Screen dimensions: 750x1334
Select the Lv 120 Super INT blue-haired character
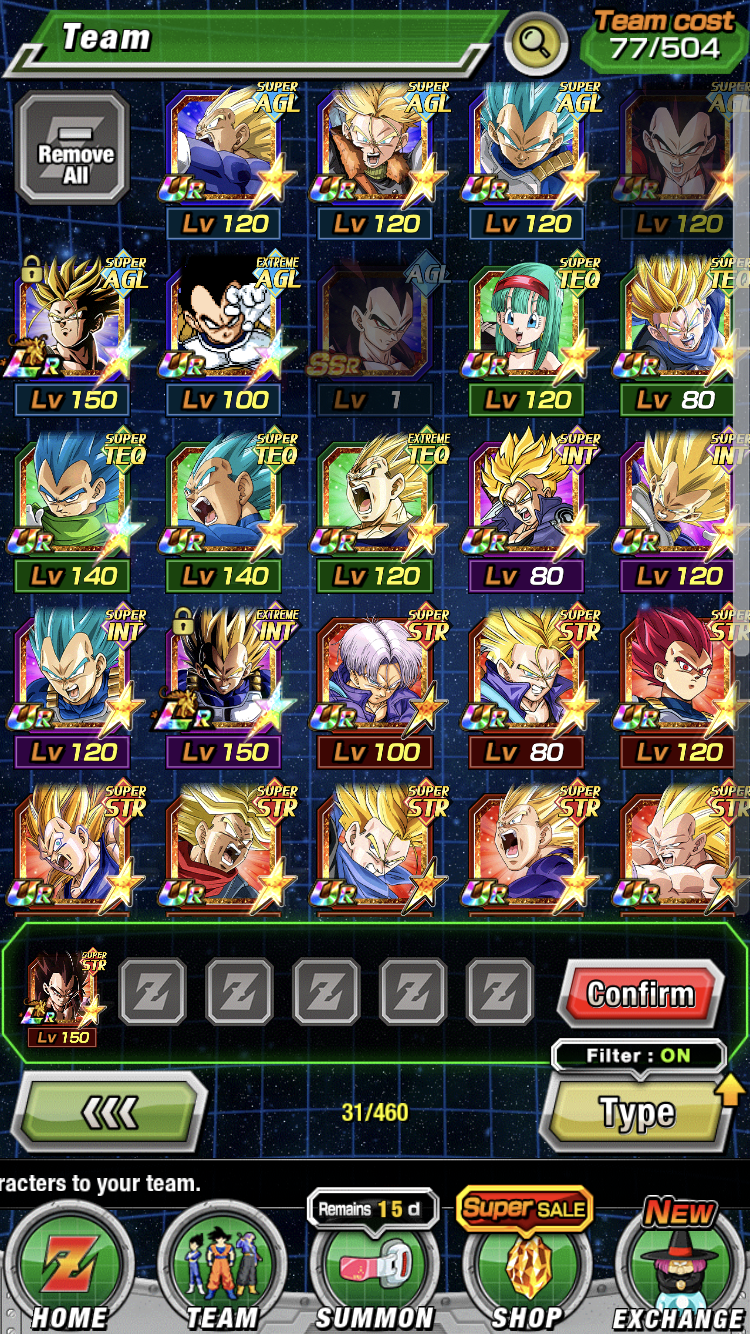click(x=74, y=673)
